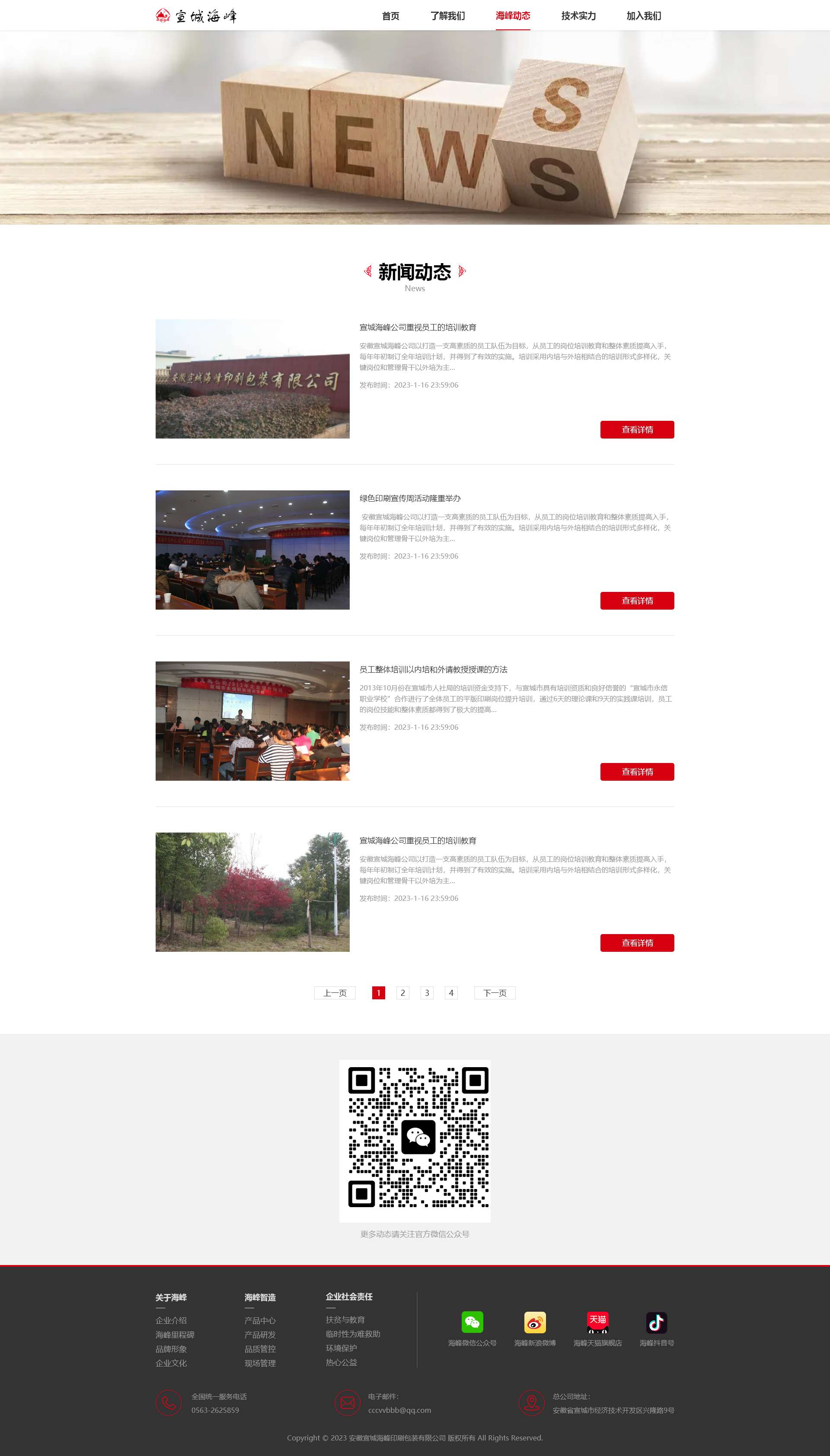
Task: Visit 海峰新浪微博
Action: 535,1322
